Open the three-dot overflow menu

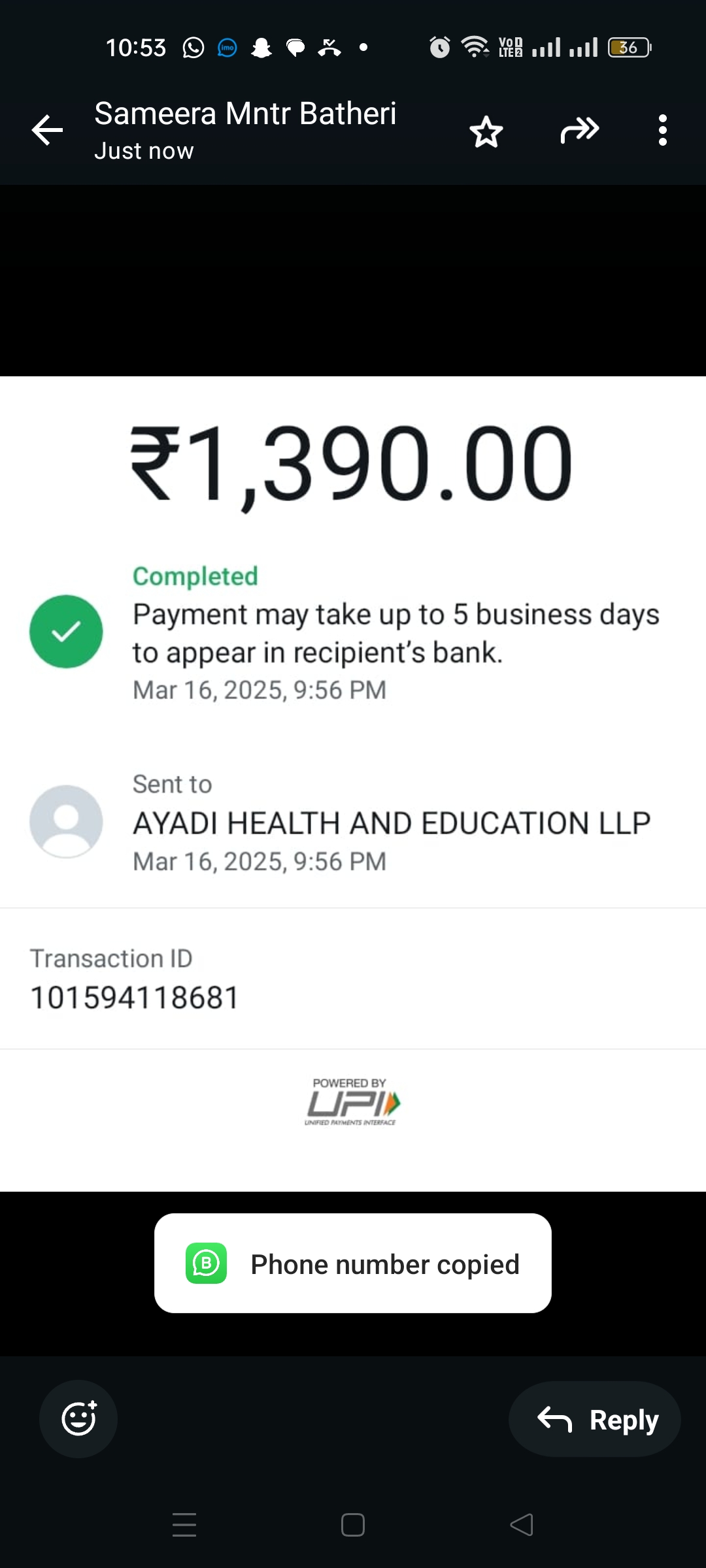[x=662, y=131]
